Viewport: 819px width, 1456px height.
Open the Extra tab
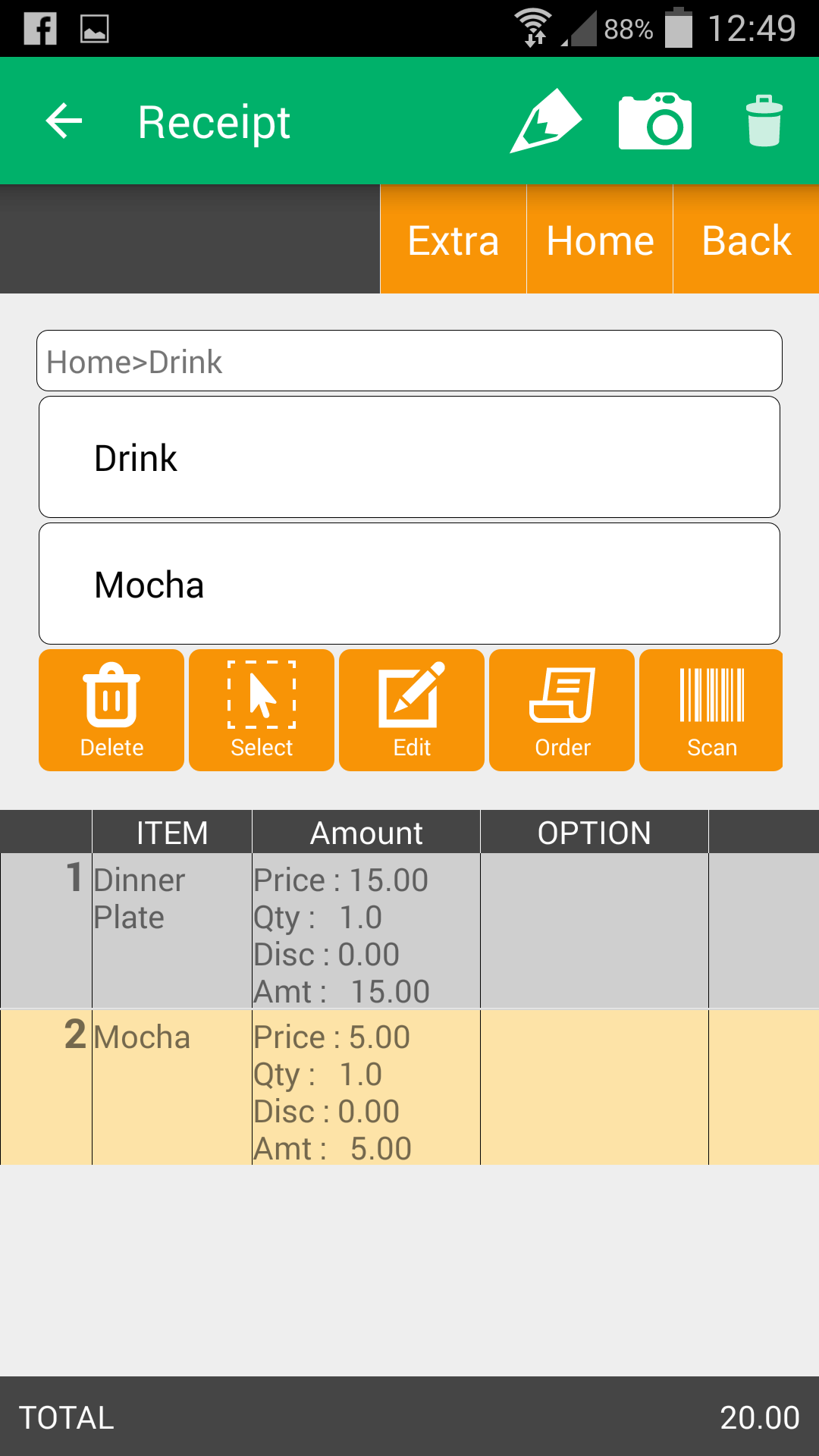(453, 240)
